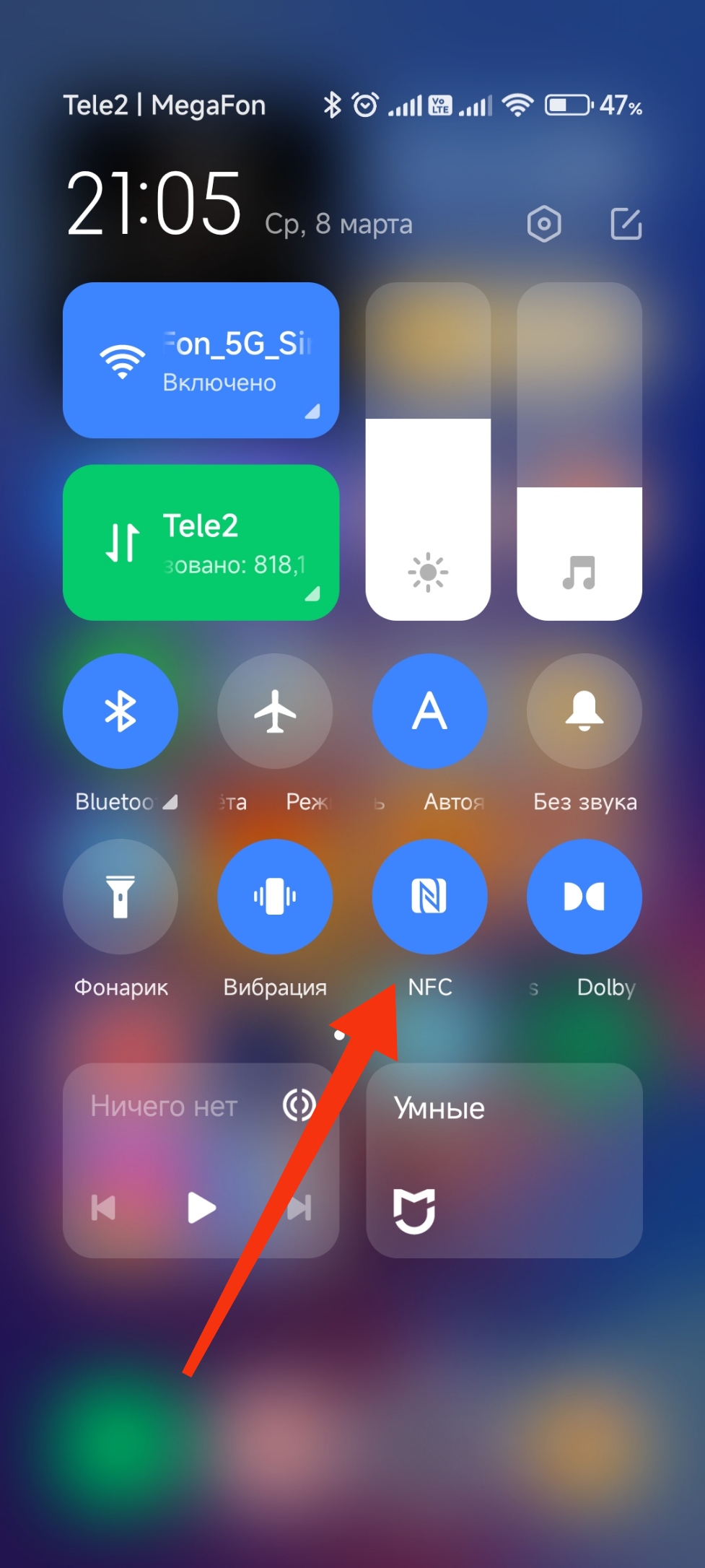The width and height of the screenshot is (705, 1568).
Task: Open settings via the hexagon gear icon
Action: [x=544, y=224]
